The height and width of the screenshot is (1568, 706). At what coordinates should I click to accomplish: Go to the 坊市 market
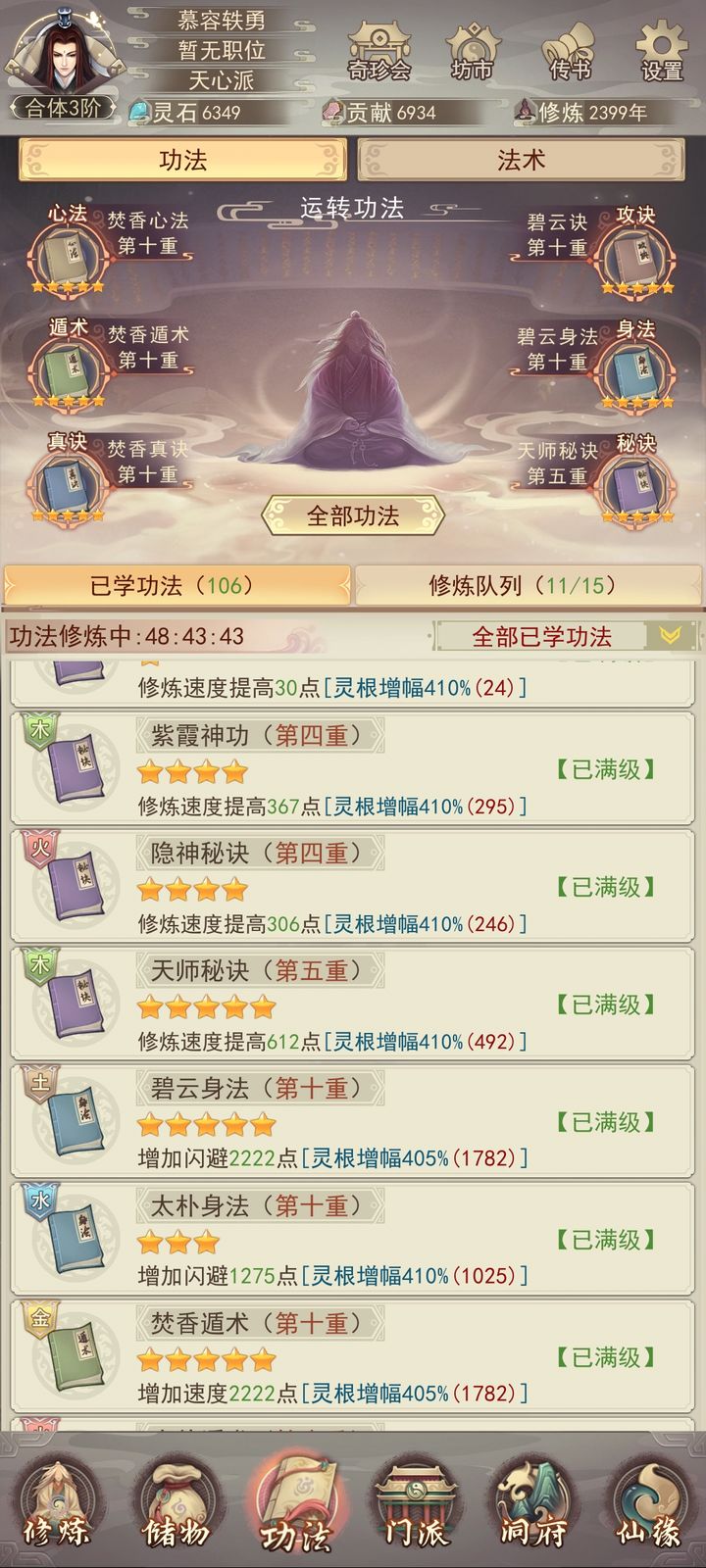[x=473, y=51]
